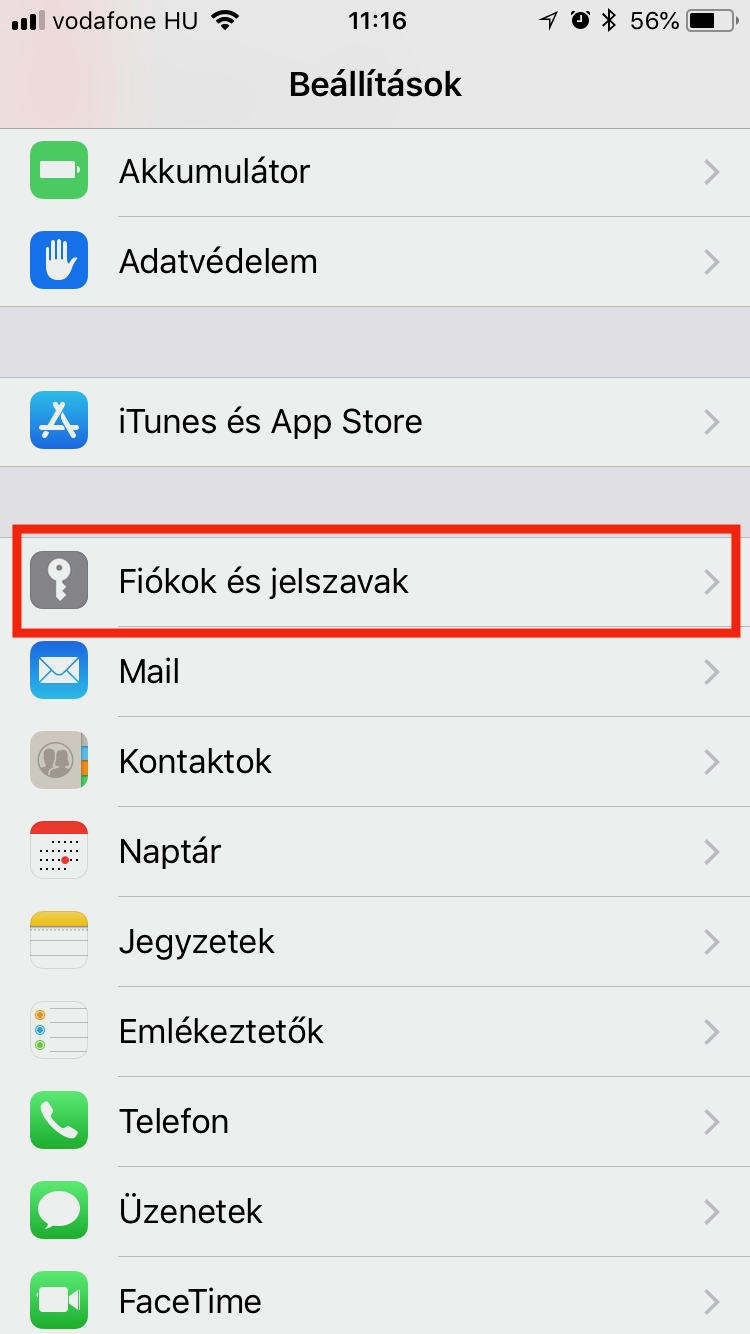Open Üzenetek settings
The width and height of the screenshot is (750, 1334).
click(375, 1212)
